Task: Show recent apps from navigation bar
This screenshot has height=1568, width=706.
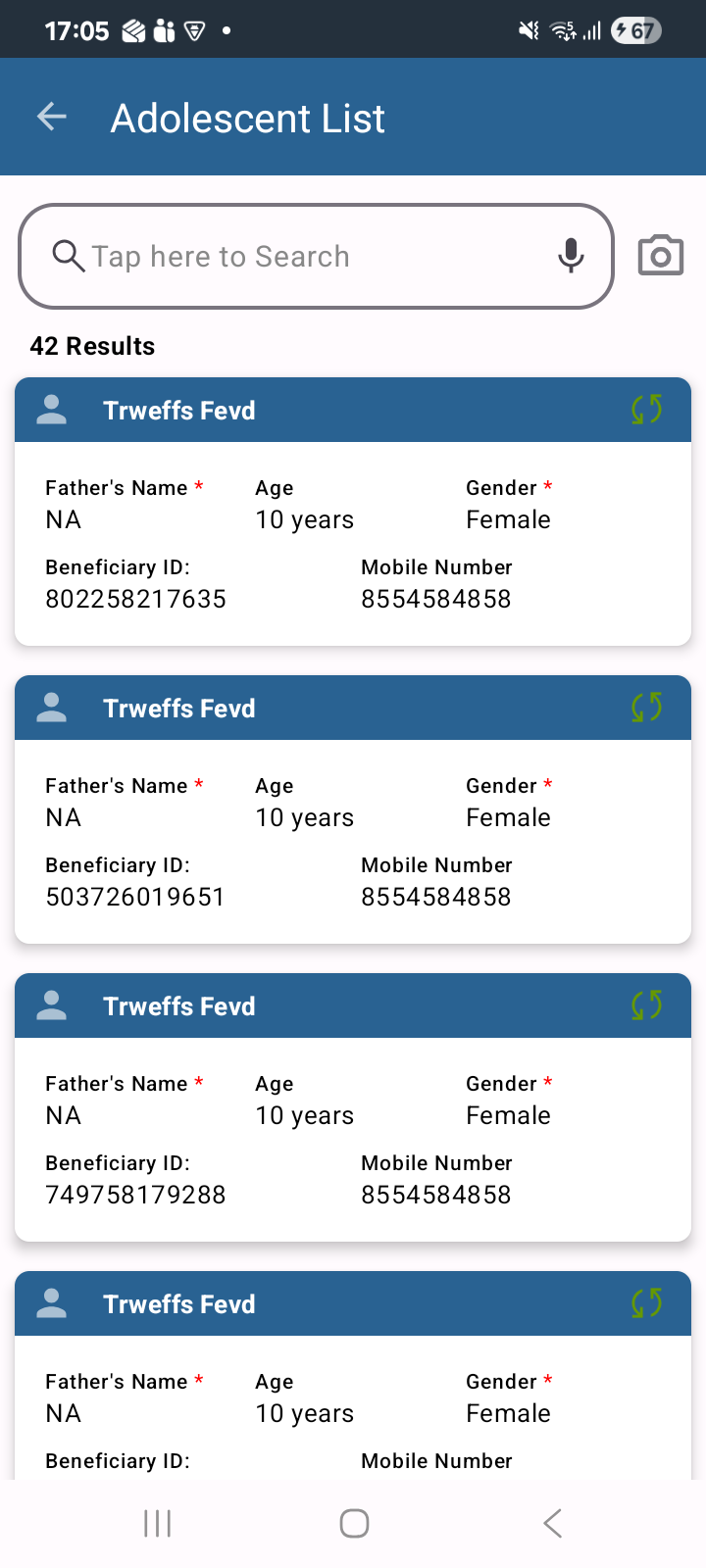Action: pyautogui.click(x=157, y=1523)
